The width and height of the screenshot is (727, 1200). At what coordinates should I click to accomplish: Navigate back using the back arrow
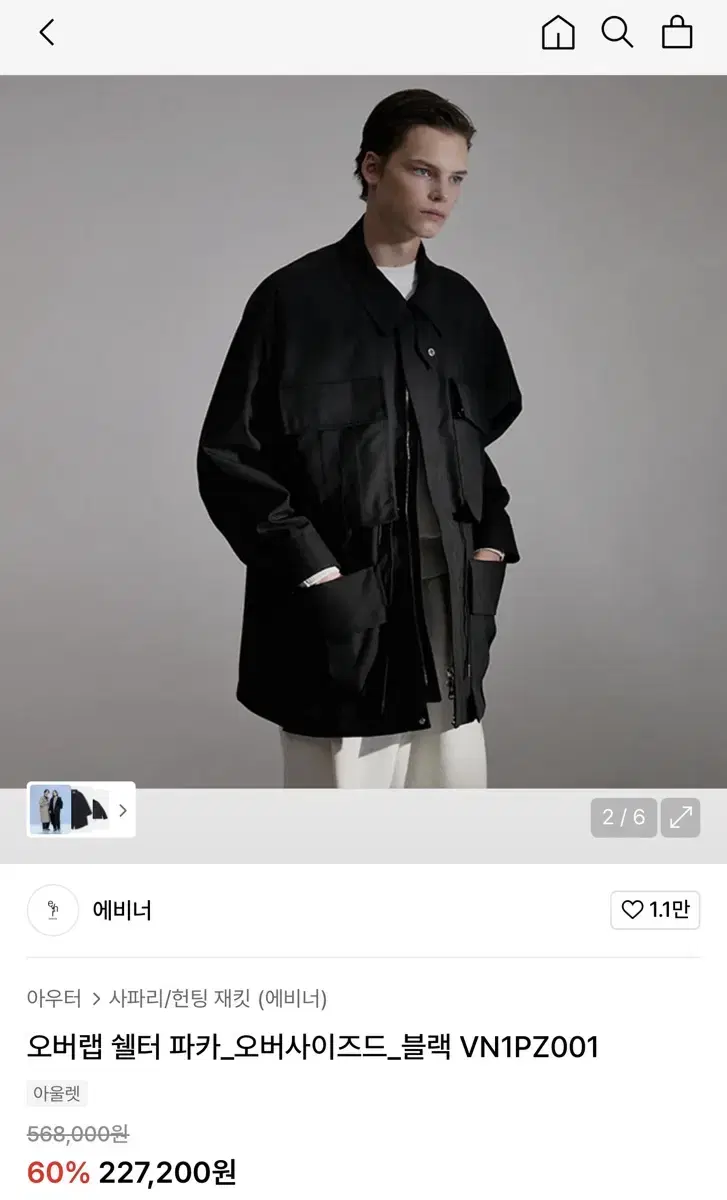click(46, 33)
